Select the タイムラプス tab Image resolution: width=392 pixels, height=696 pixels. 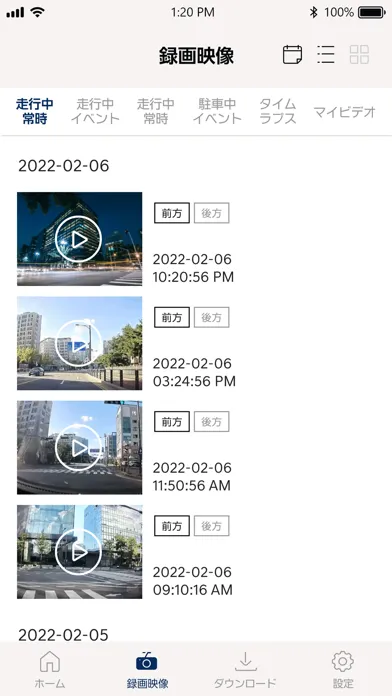pos(278,111)
